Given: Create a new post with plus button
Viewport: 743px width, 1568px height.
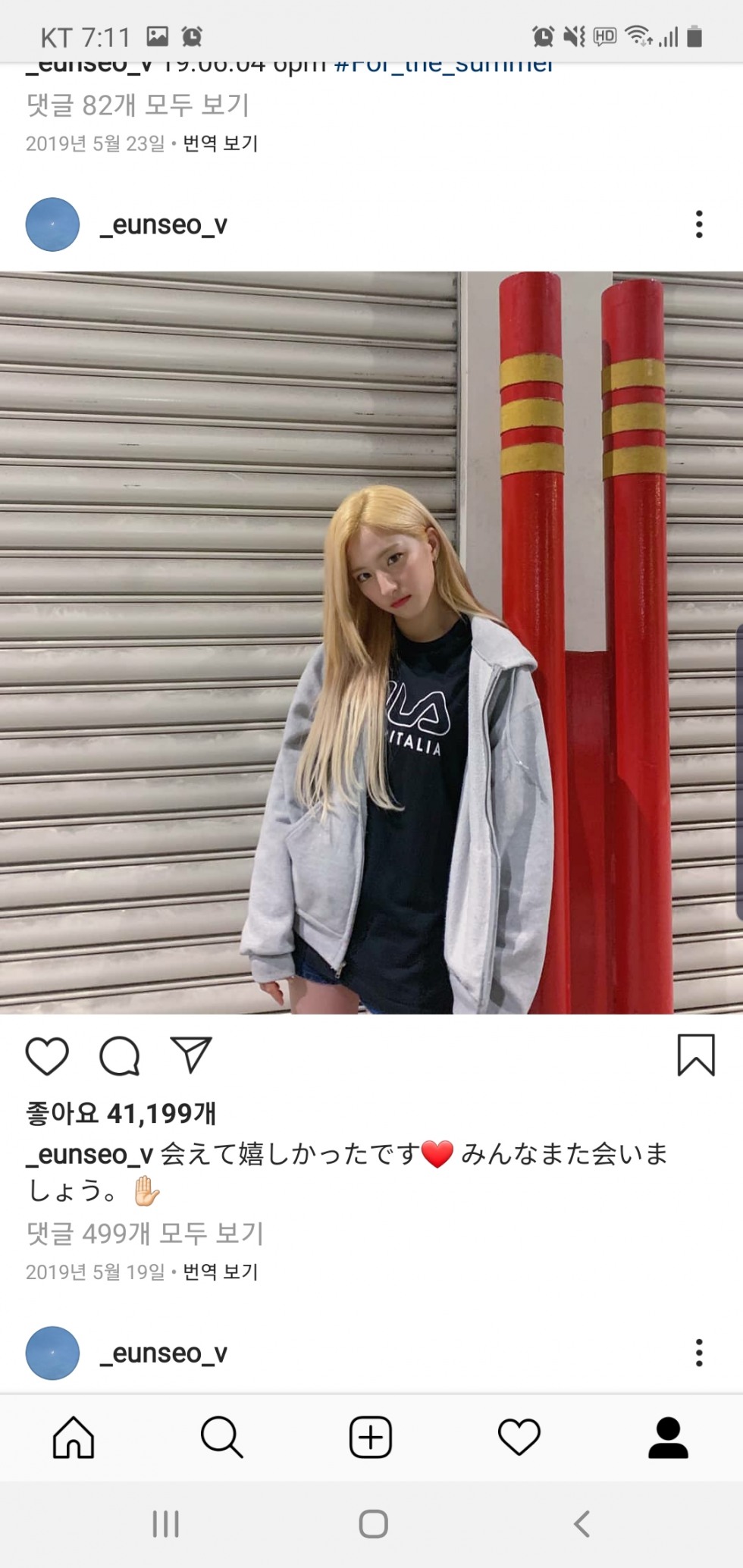Looking at the screenshot, I should (x=371, y=1437).
